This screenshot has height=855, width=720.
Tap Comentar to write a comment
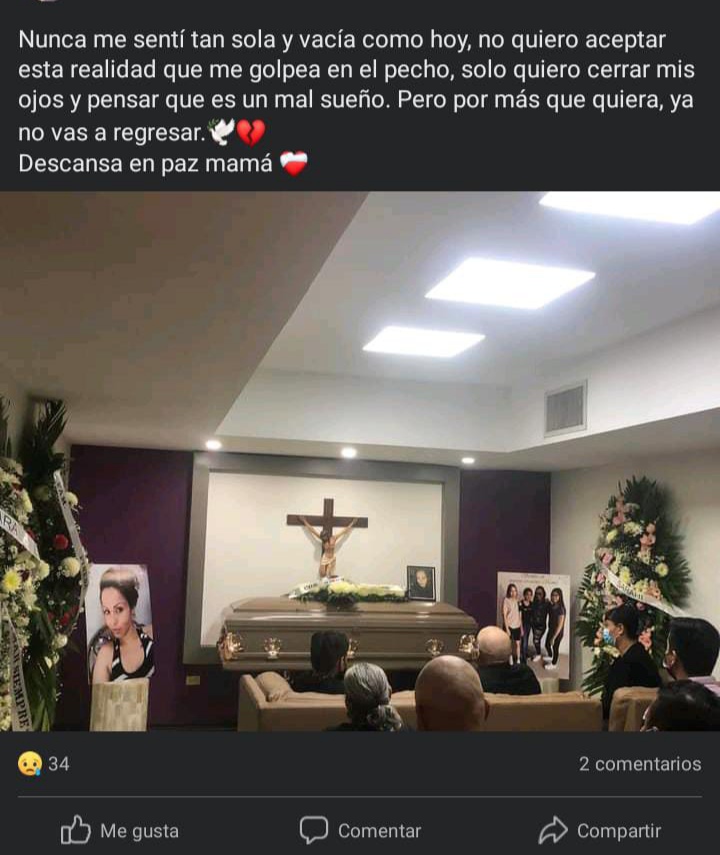point(361,830)
